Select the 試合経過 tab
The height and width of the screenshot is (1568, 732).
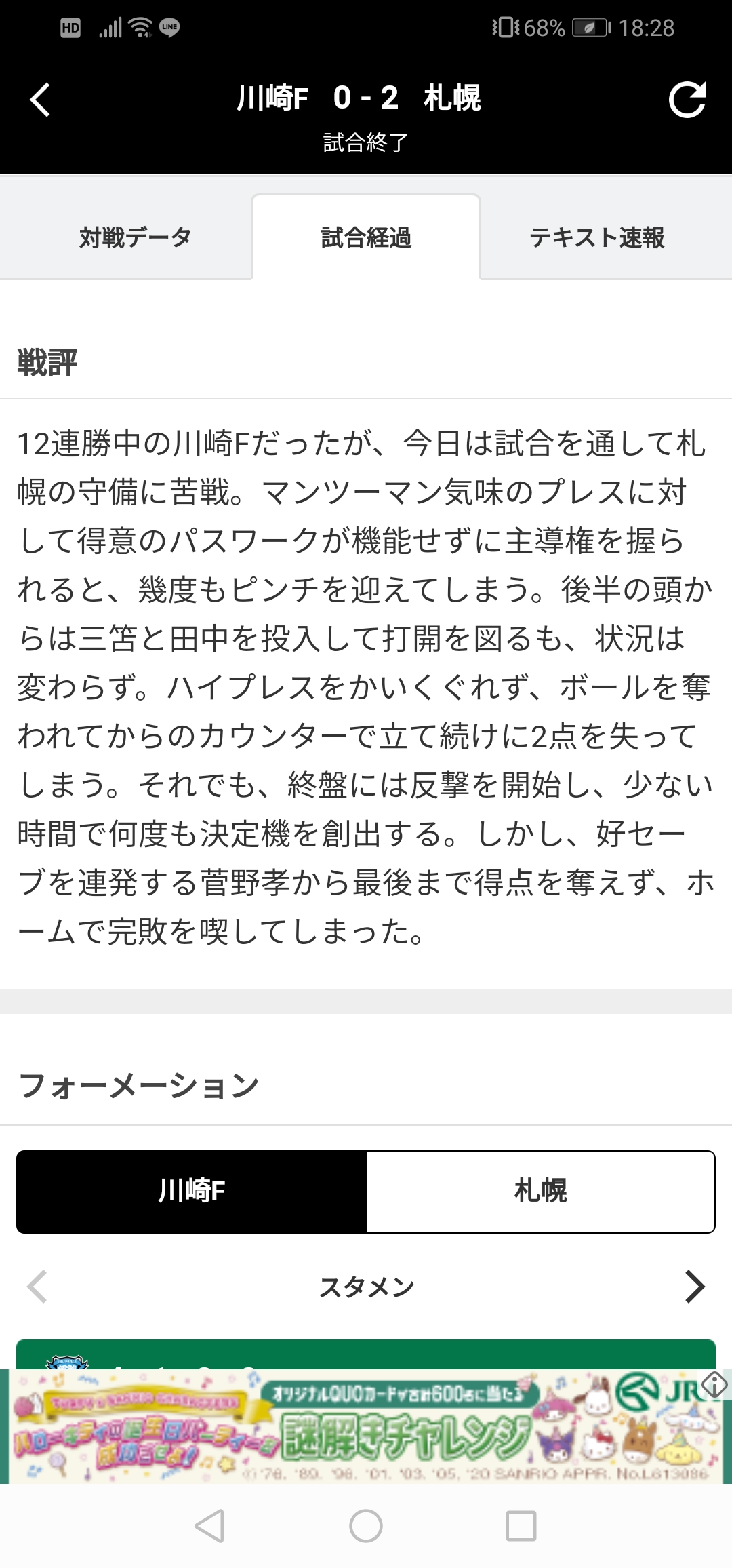[x=366, y=237]
